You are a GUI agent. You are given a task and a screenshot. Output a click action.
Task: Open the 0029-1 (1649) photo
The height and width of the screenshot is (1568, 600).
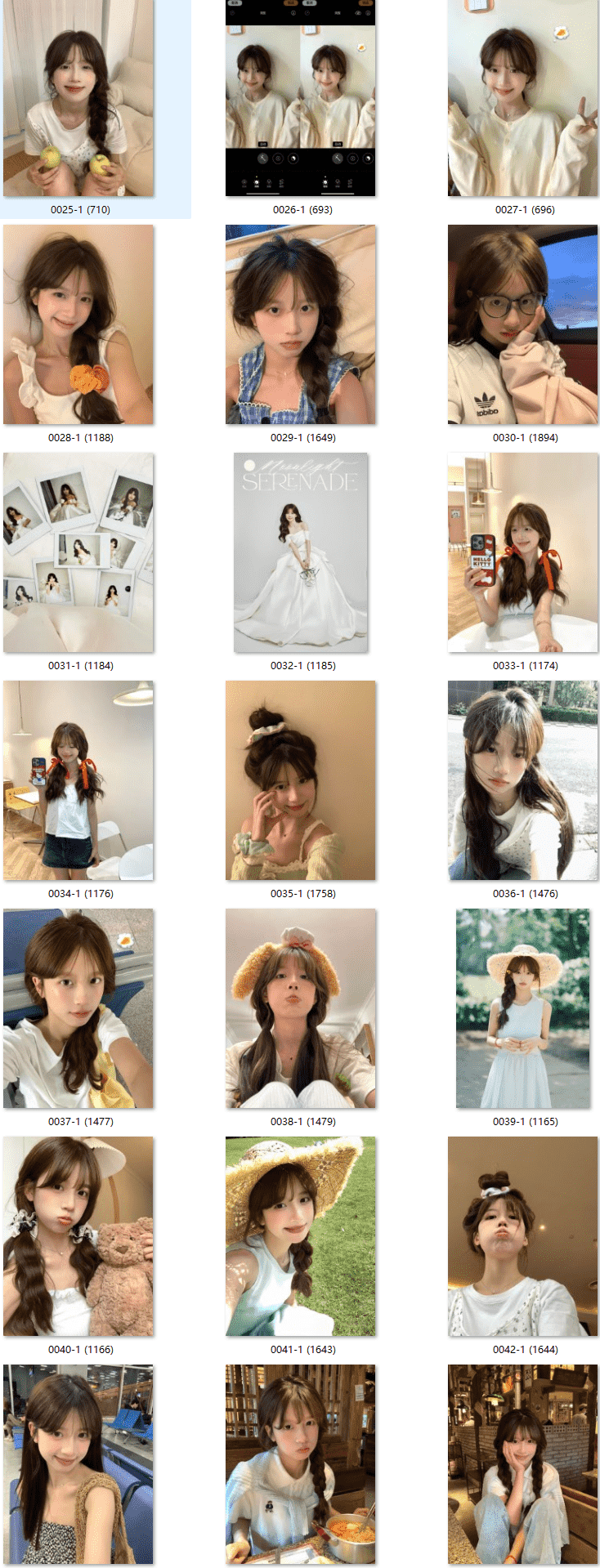301,324
